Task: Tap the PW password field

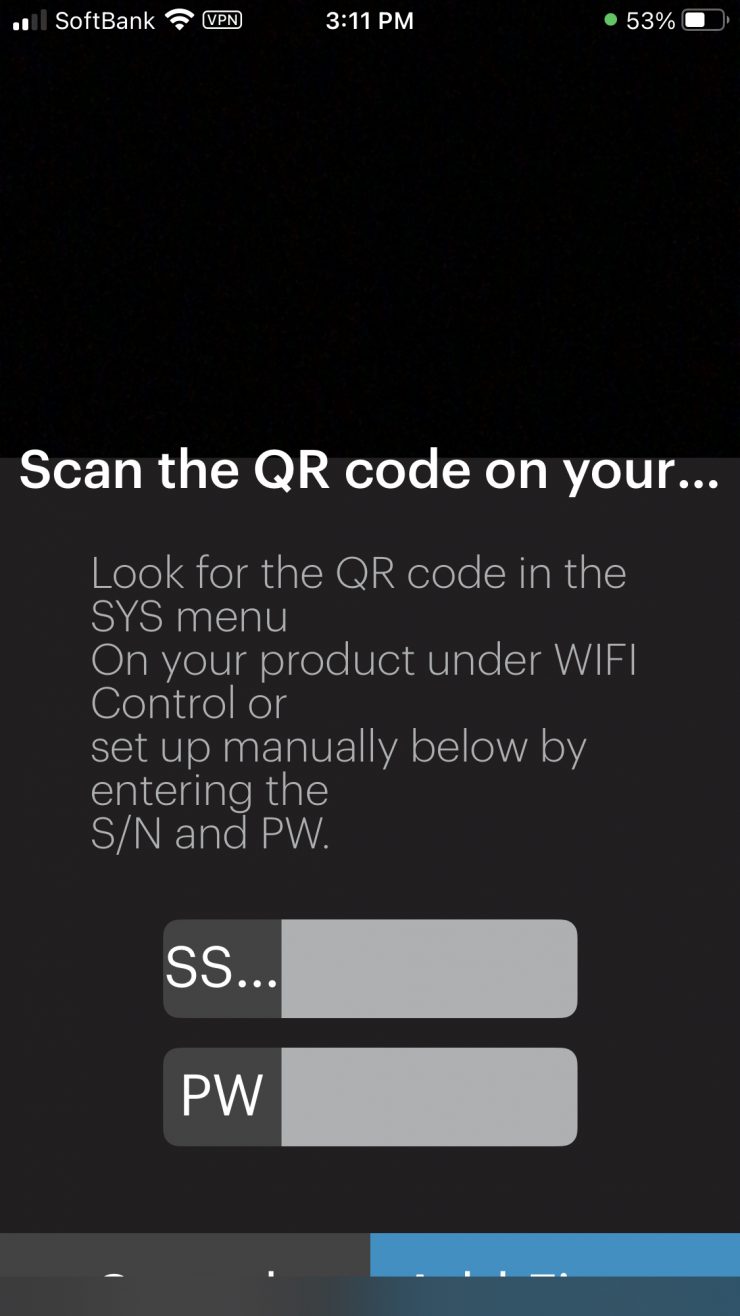Action: 428,1096
